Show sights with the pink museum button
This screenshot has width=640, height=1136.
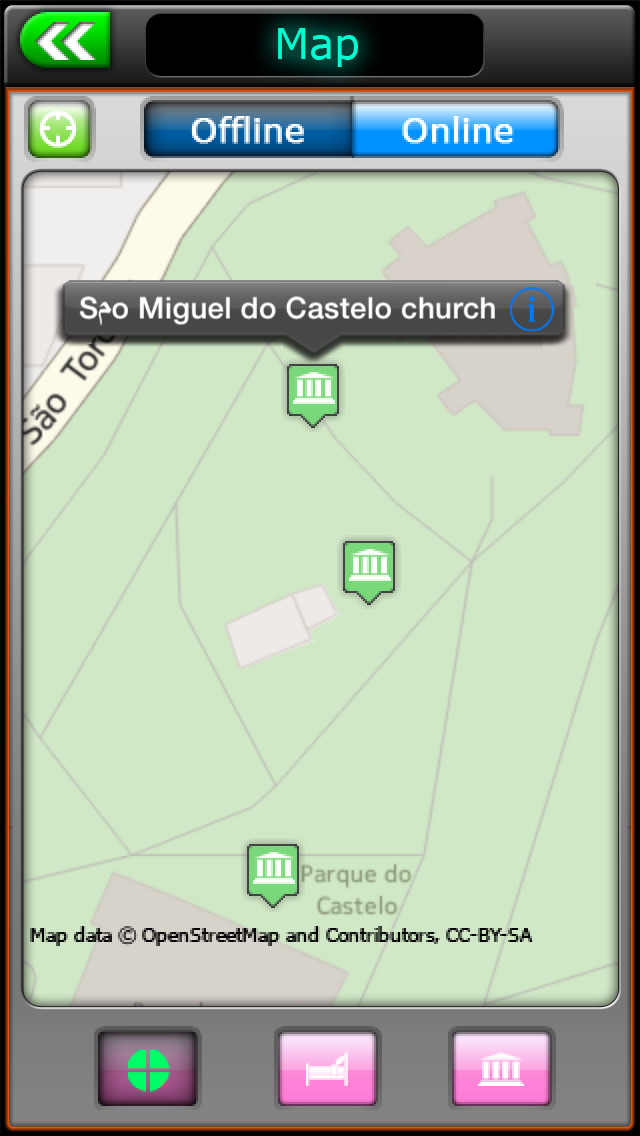[x=502, y=1069]
